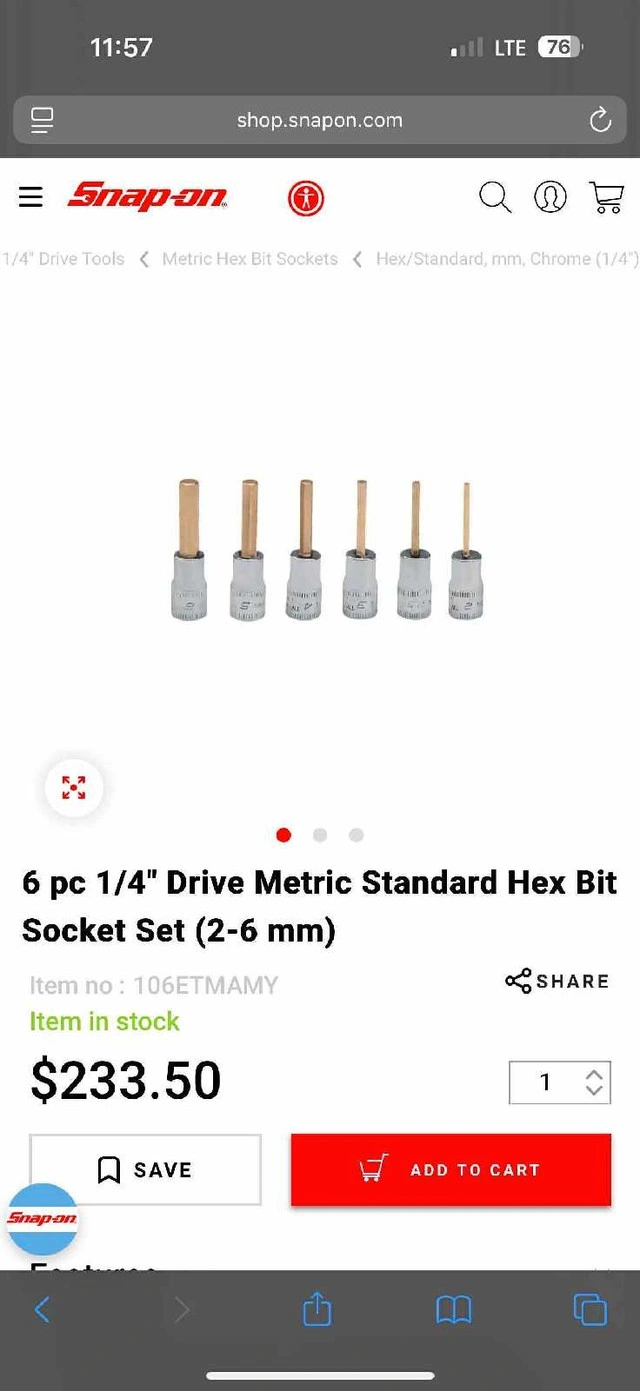640x1391 pixels.
Task: Add the socket set to cart
Action: click(451, 1169)
